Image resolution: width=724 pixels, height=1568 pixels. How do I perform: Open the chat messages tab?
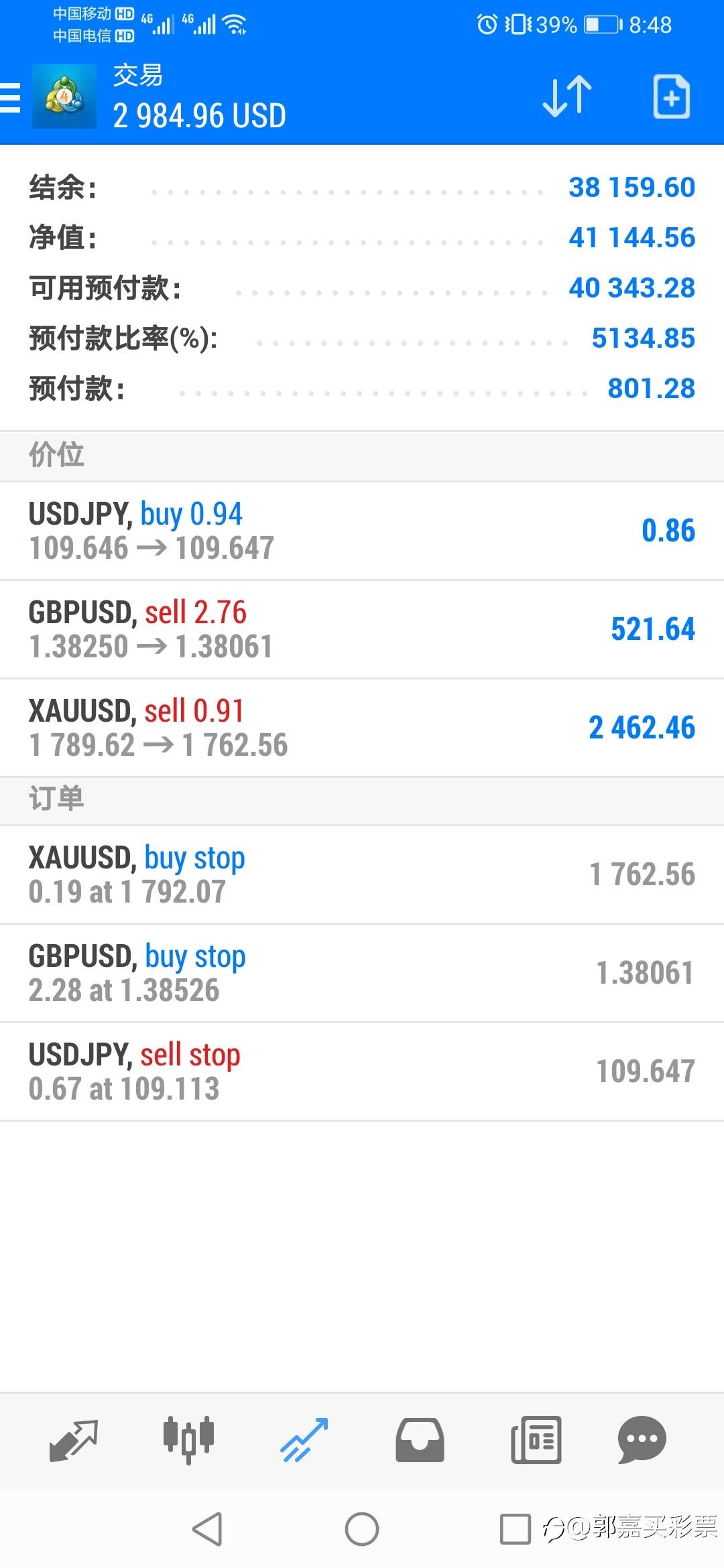tap(642, 1440)
